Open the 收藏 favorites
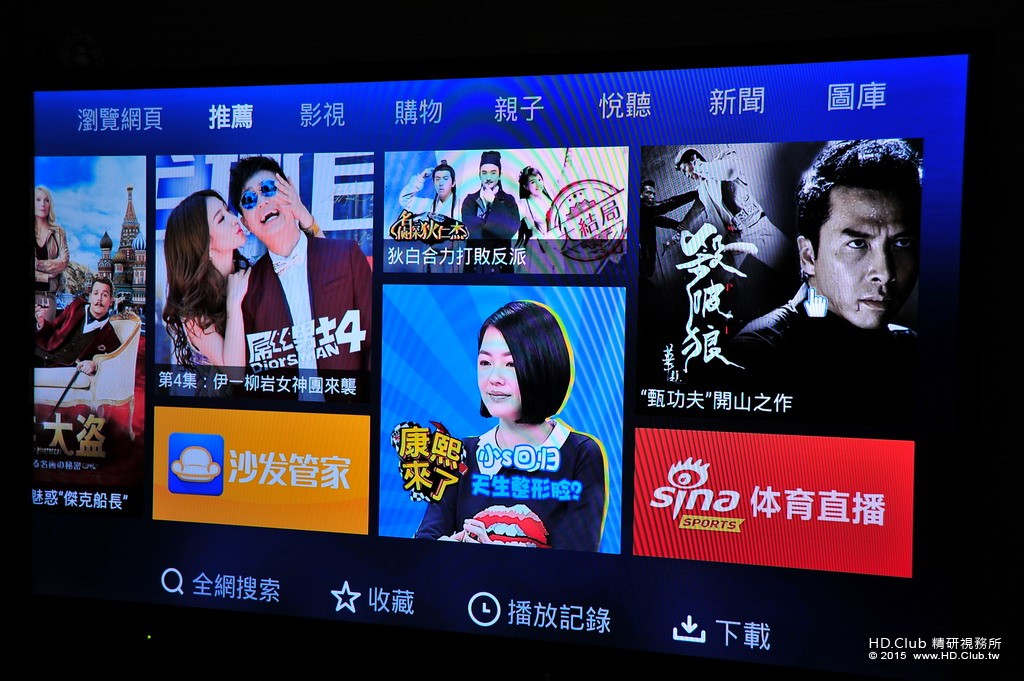The height and width of the screenshot is (681, 1024). [x=373, y=598]
